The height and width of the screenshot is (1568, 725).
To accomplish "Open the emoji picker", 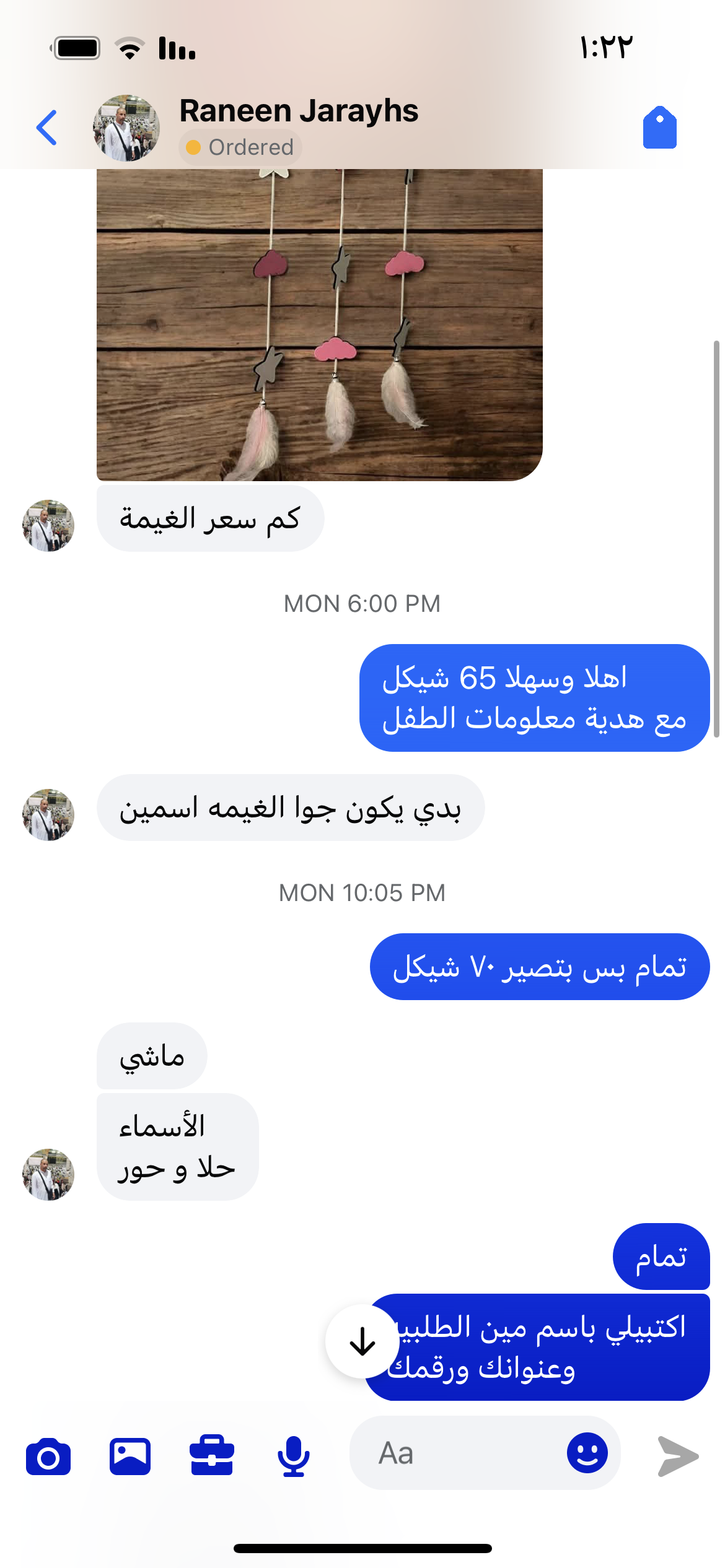I will [587, 1453].
